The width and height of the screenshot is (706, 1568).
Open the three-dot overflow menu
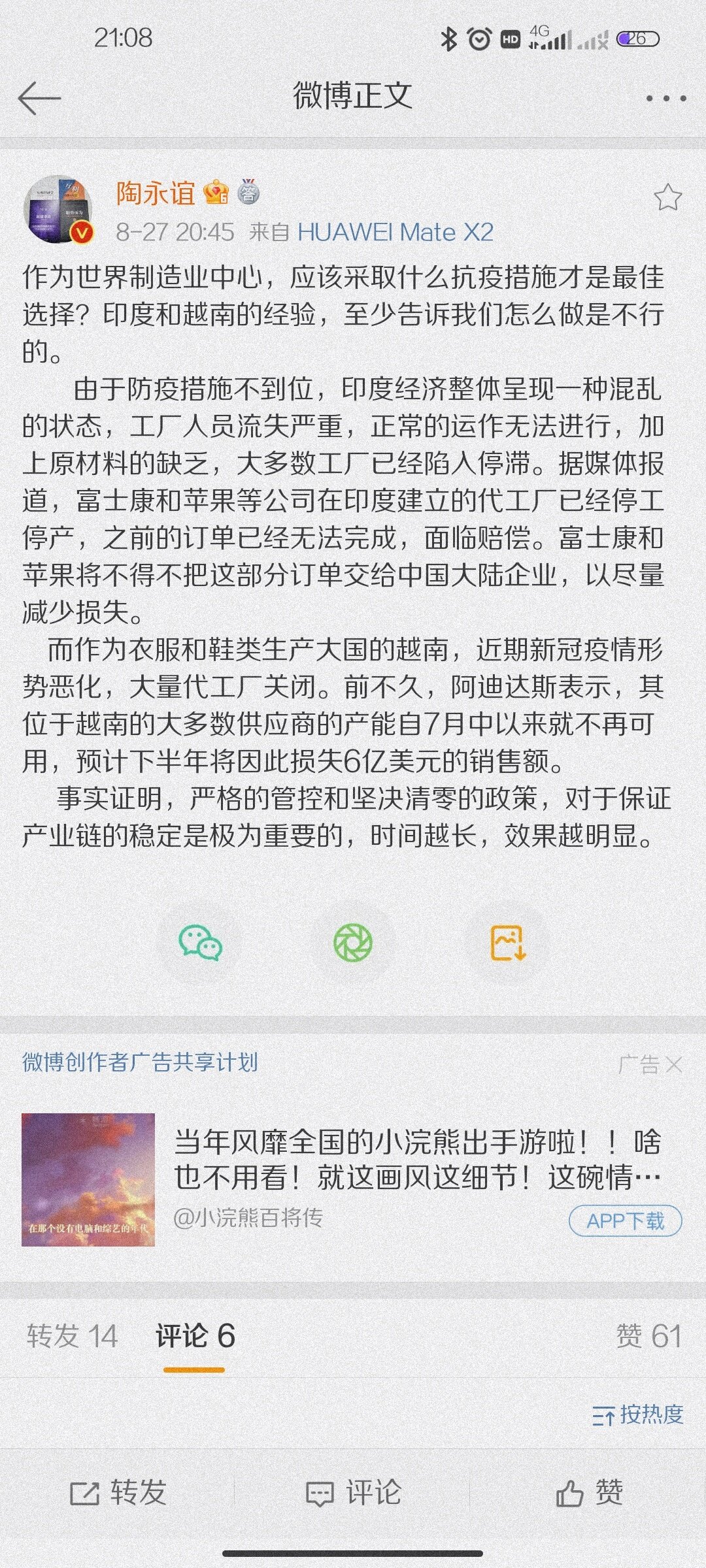tap(665, 99)
